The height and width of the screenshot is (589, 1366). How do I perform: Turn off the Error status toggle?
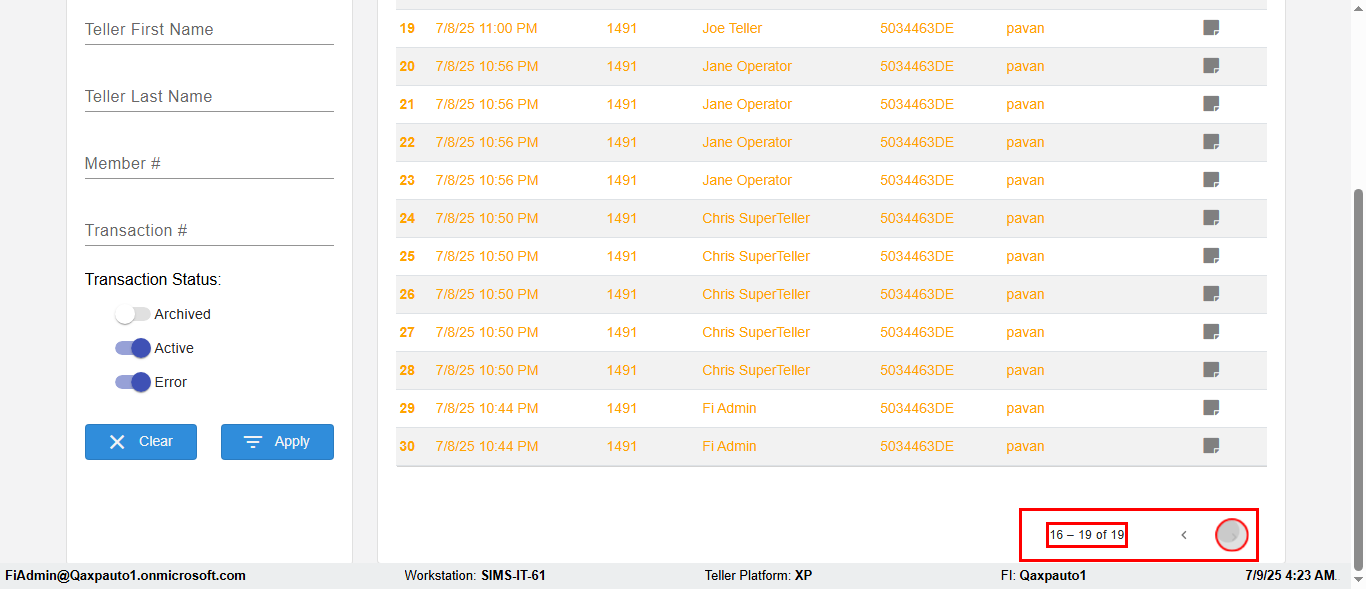[132, 382]
